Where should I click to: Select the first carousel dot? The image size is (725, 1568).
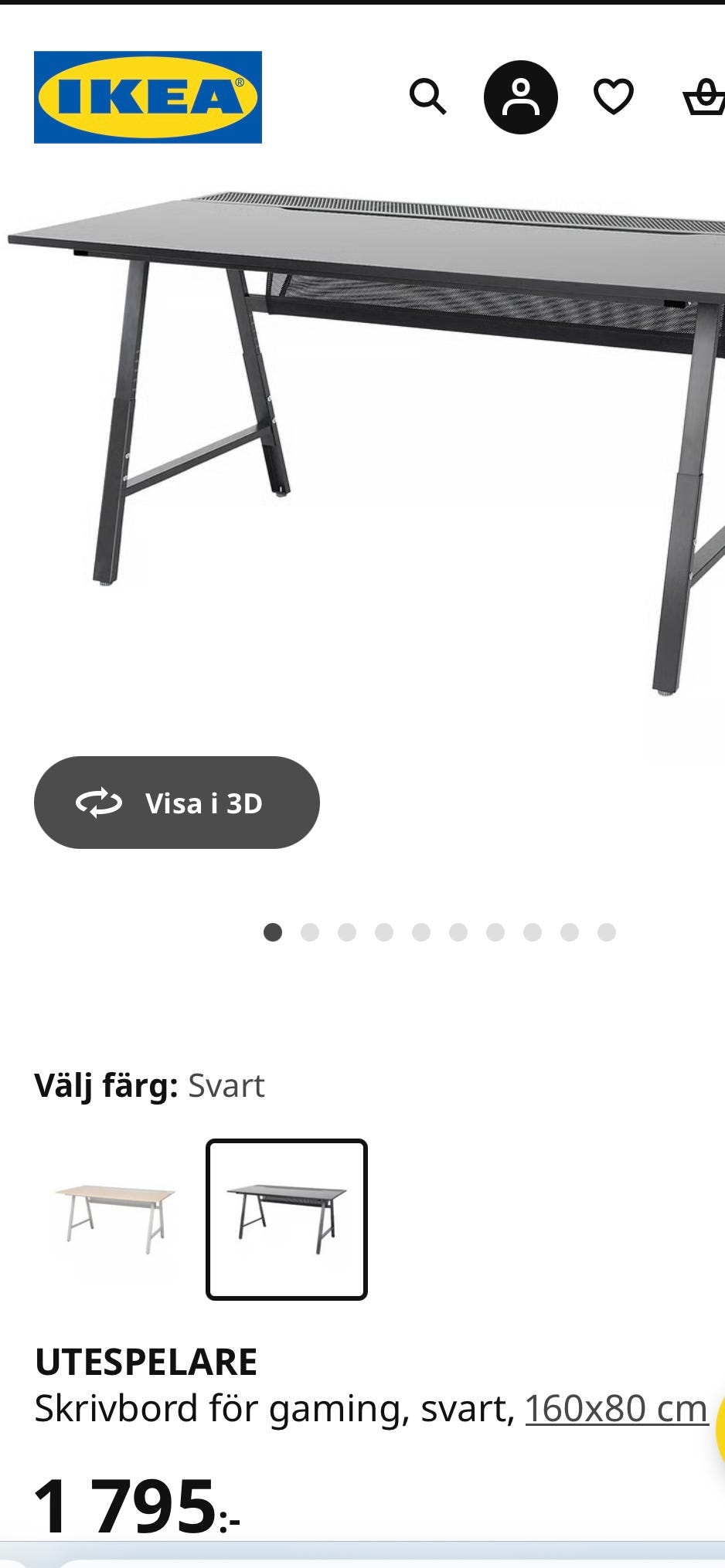[272, 933]
